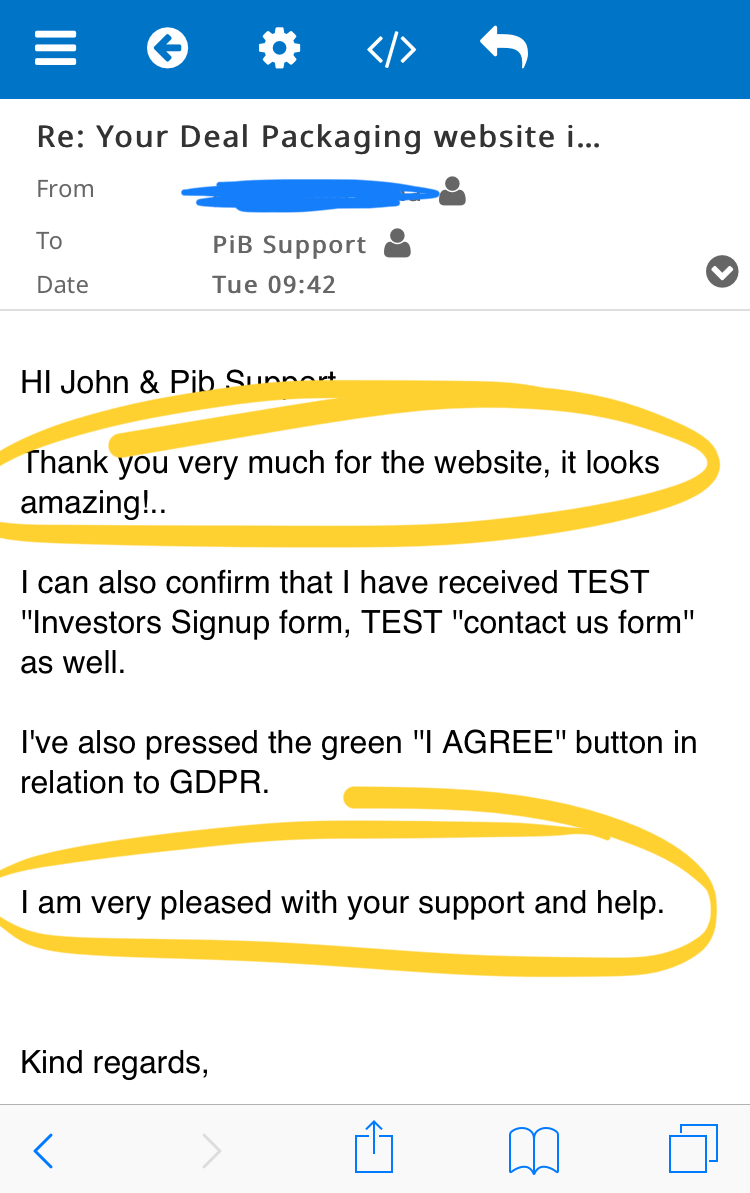The height and width of the screenshot is (1193, 750).
Task: Navigate back in Safari
Action: pyautogui.click(x=43, y=1151)
